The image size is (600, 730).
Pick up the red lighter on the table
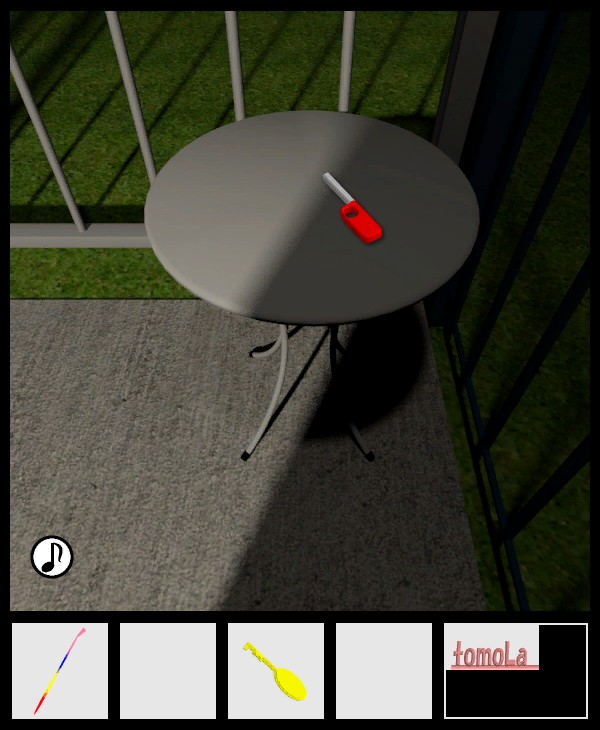(x=359, y=219)
